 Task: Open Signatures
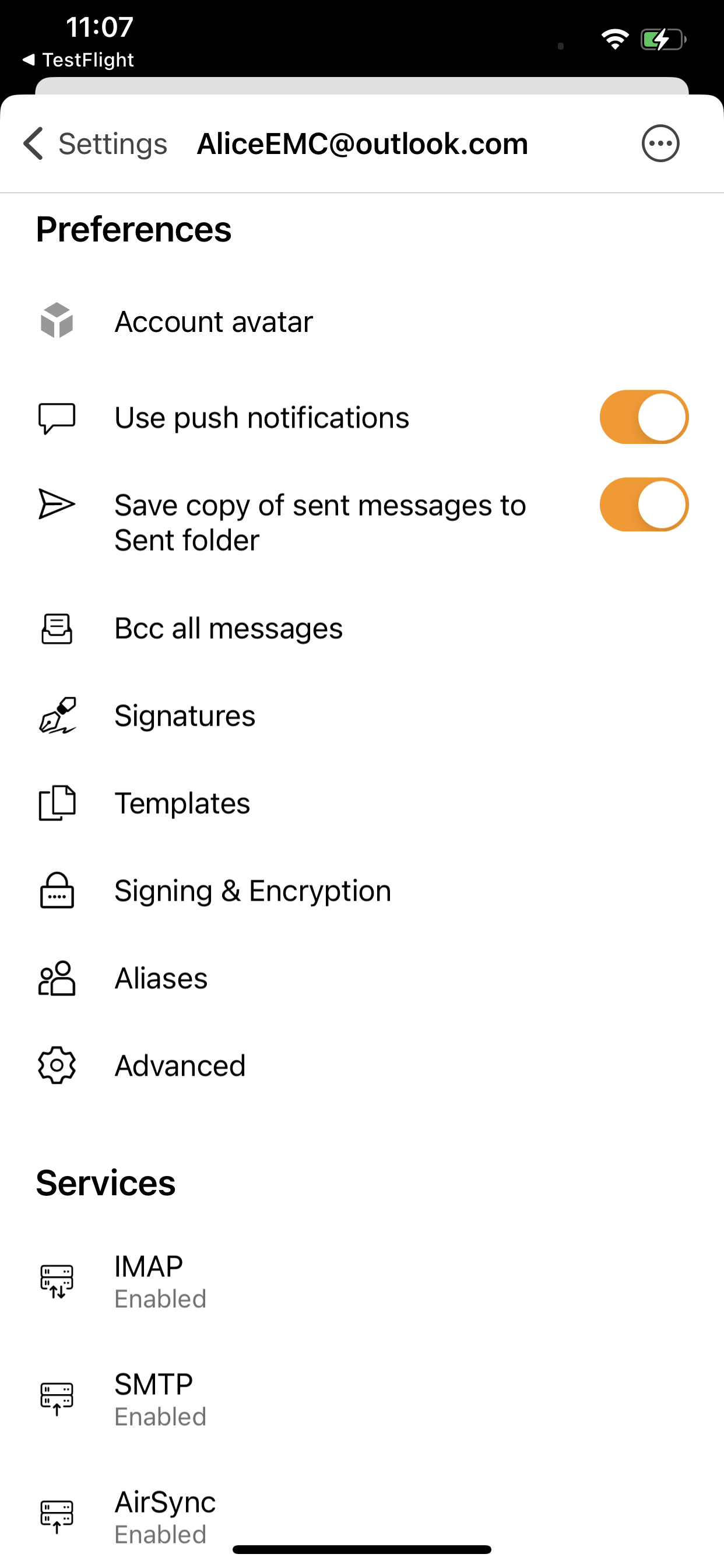(x=362, y=715)
